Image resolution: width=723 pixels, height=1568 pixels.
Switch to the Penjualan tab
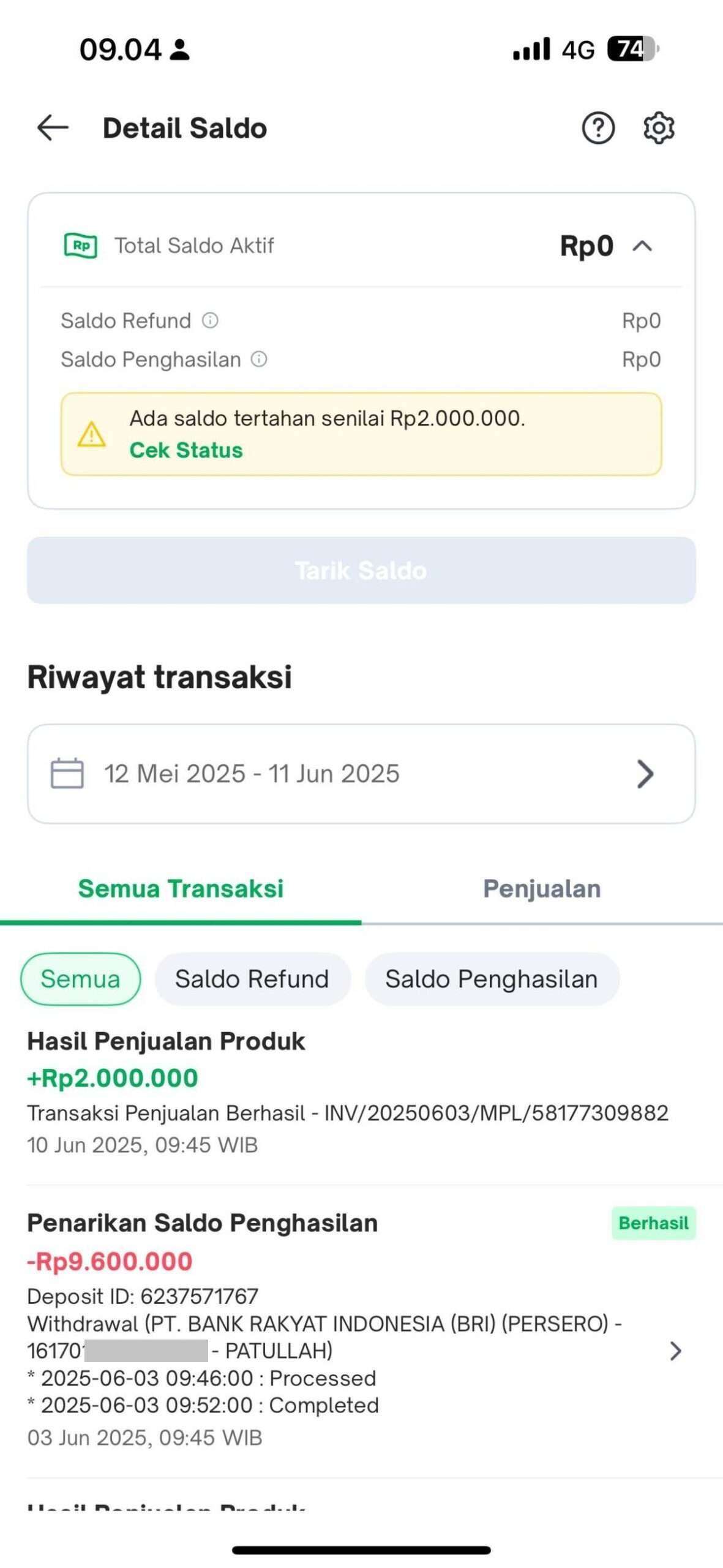(542, 889)
